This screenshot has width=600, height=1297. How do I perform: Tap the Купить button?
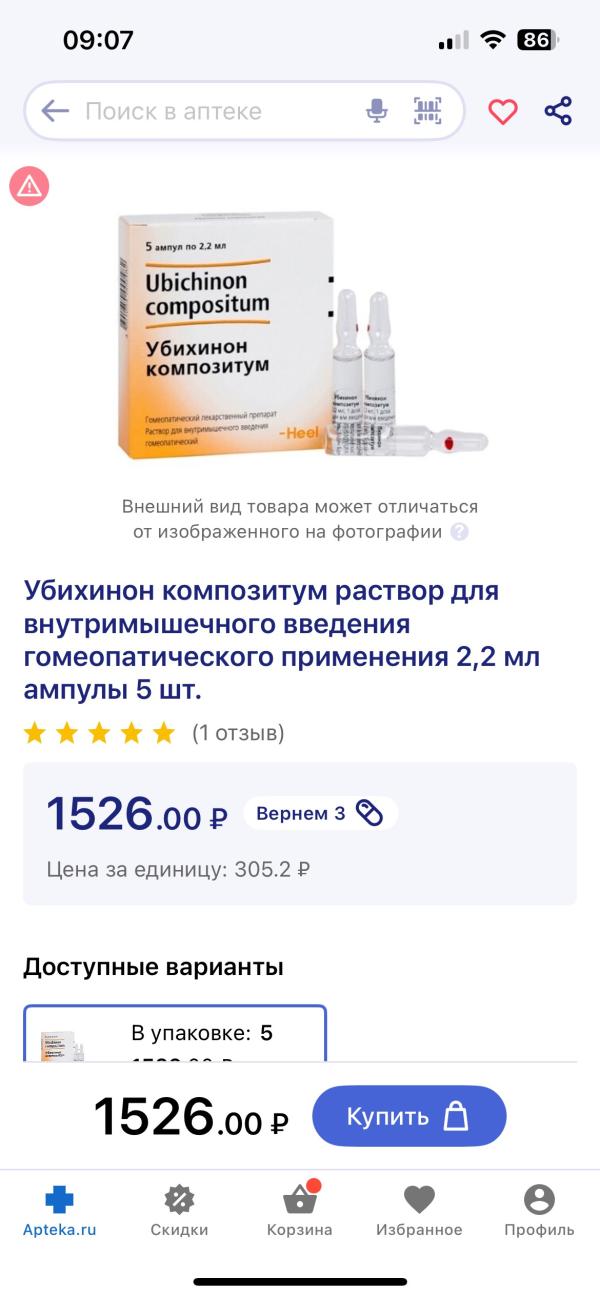click(x=409, y=1116)
